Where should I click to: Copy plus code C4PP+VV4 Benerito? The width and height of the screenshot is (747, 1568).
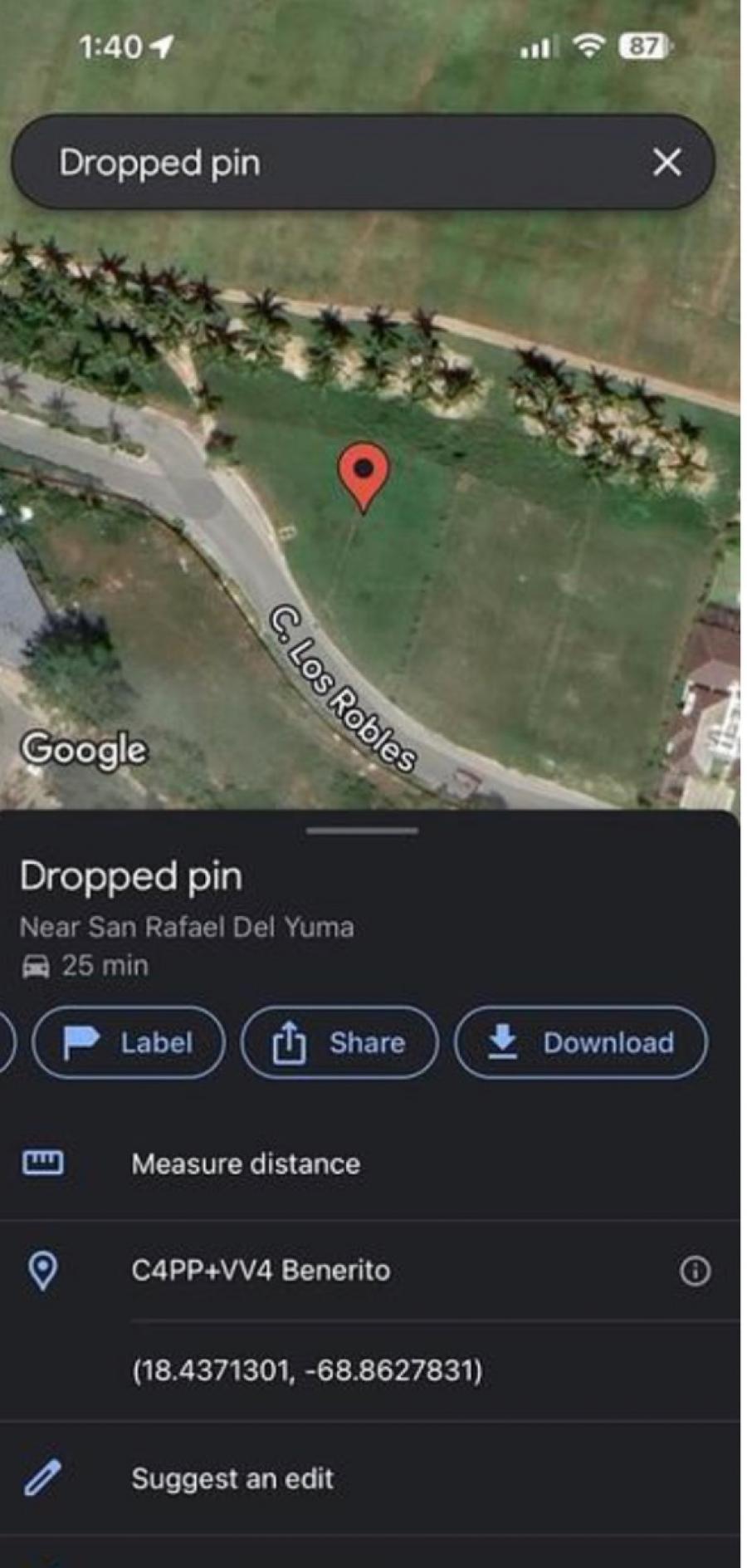(261, 1271)
